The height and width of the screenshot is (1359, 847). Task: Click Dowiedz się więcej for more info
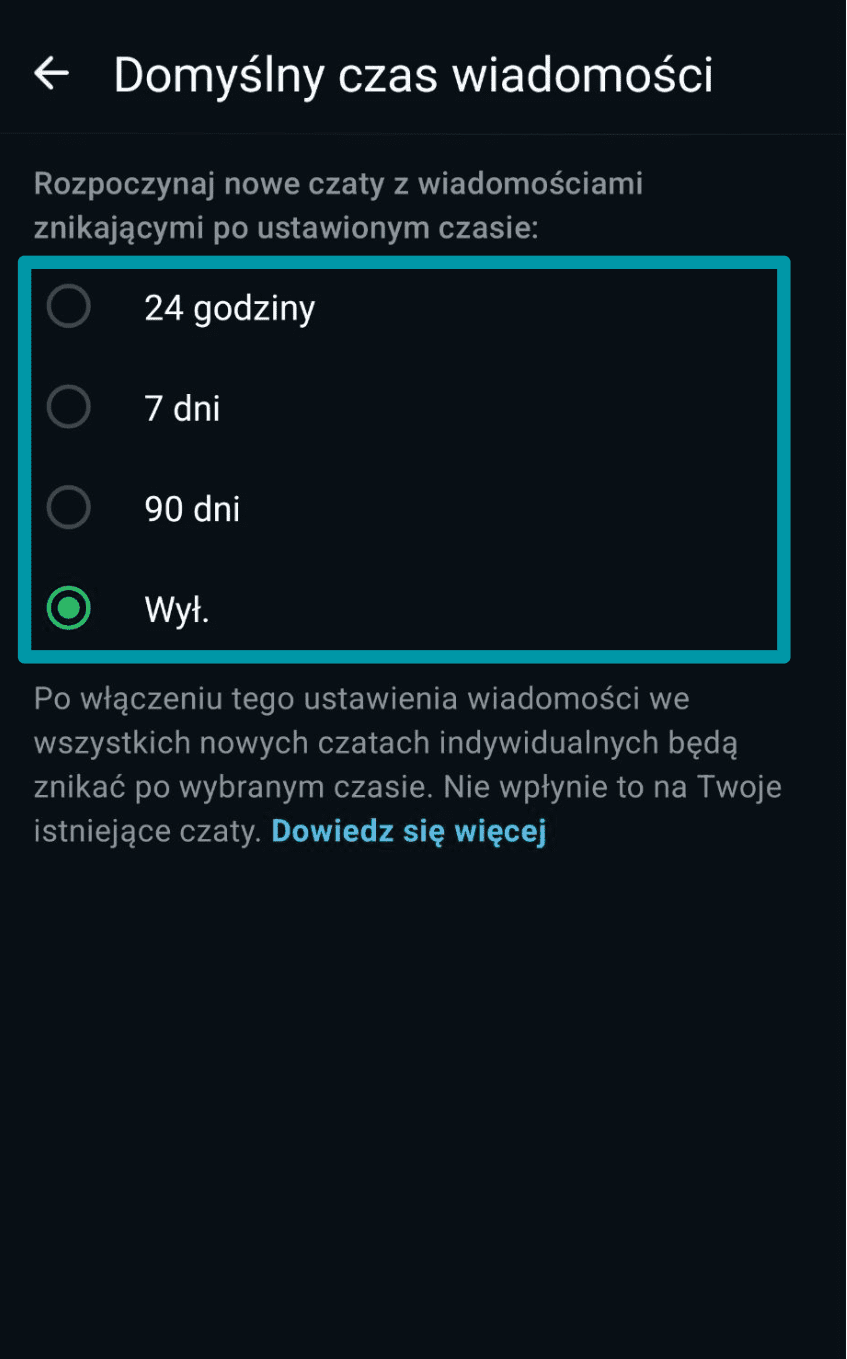409,830
